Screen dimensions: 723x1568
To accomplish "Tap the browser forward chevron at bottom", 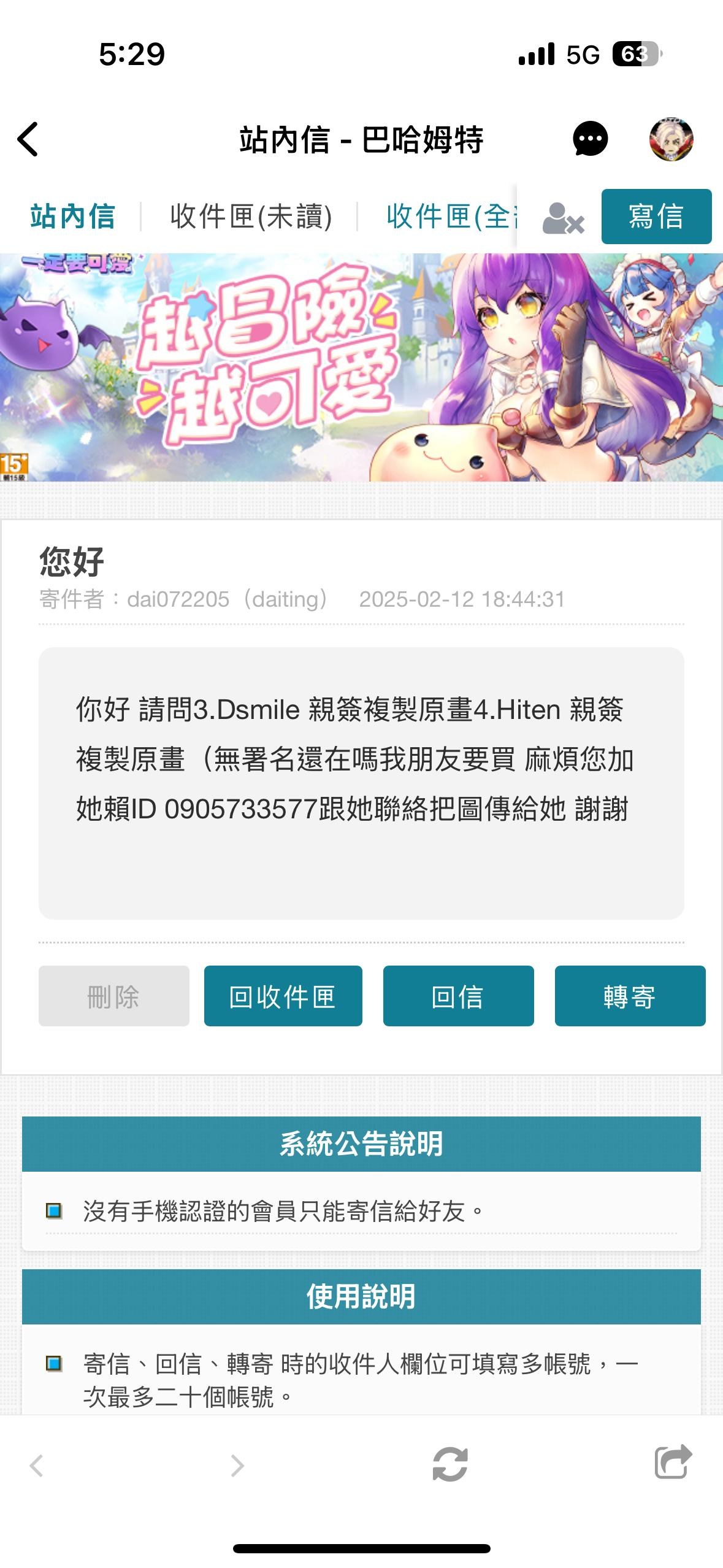I will point(237,1466).
